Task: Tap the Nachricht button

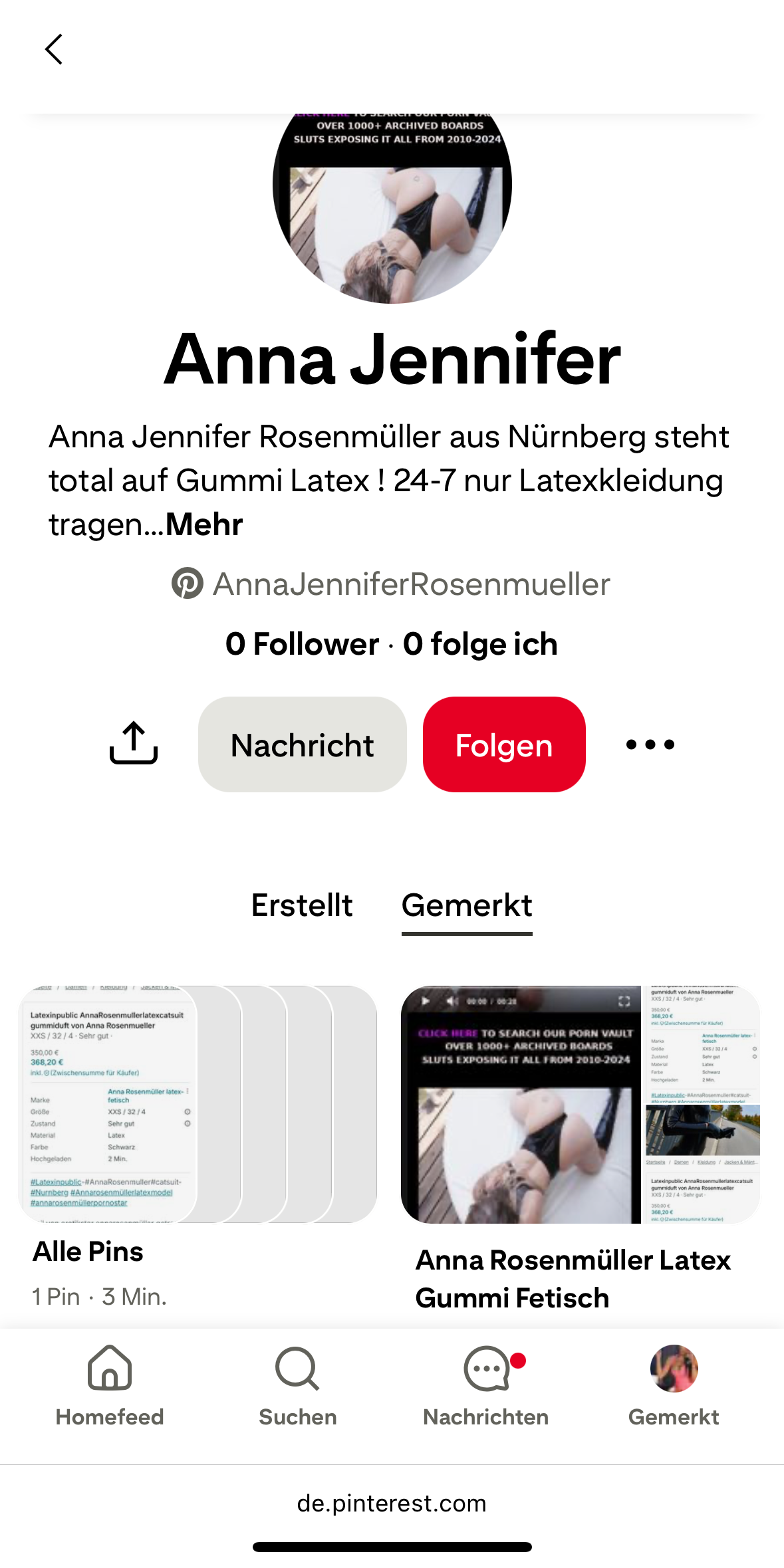Action: tap(302, 744)
